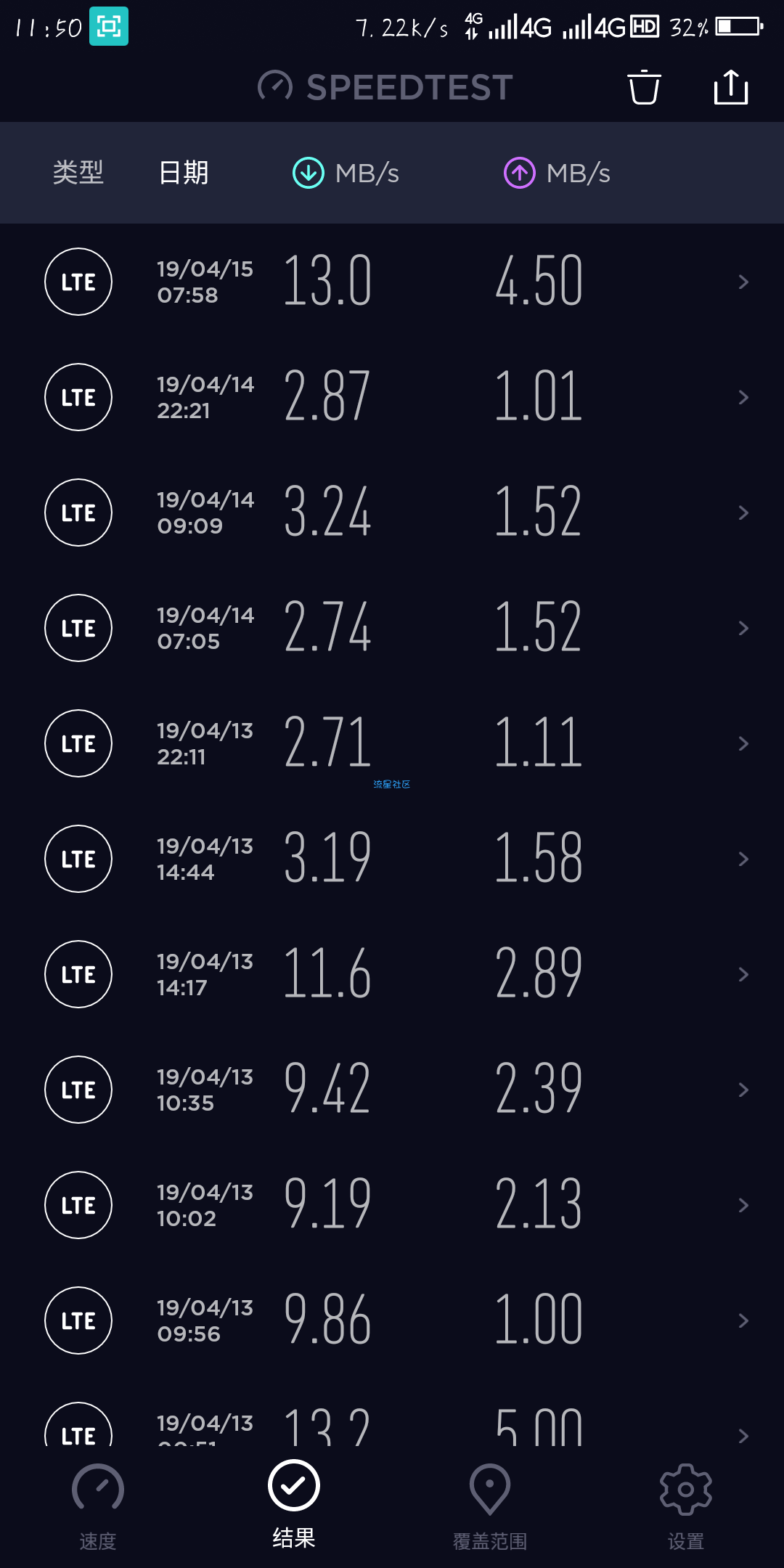The height and width of the screenshot is (1568, 784).
Task: Share the speed test results
Action: [731, 87]
